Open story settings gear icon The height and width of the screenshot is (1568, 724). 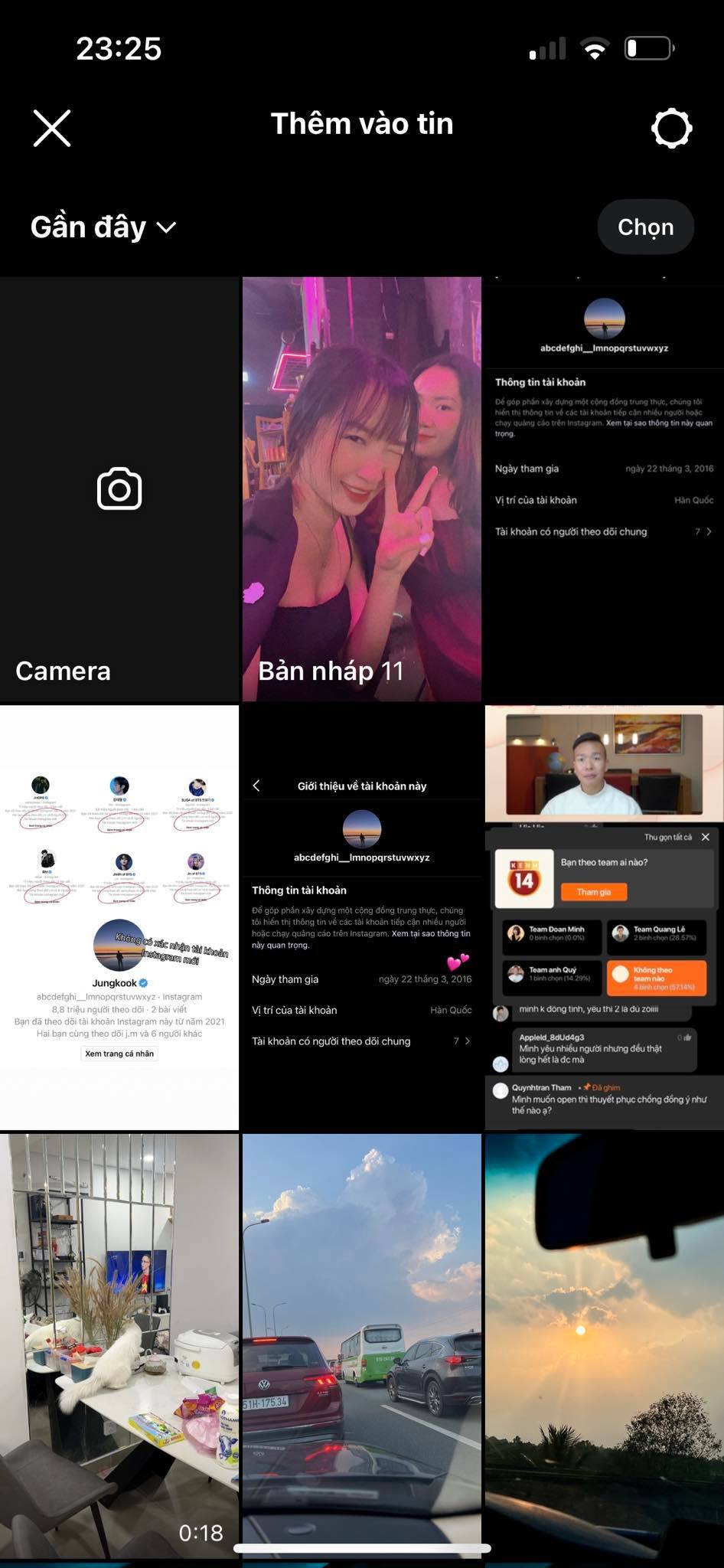click(671, 128)
